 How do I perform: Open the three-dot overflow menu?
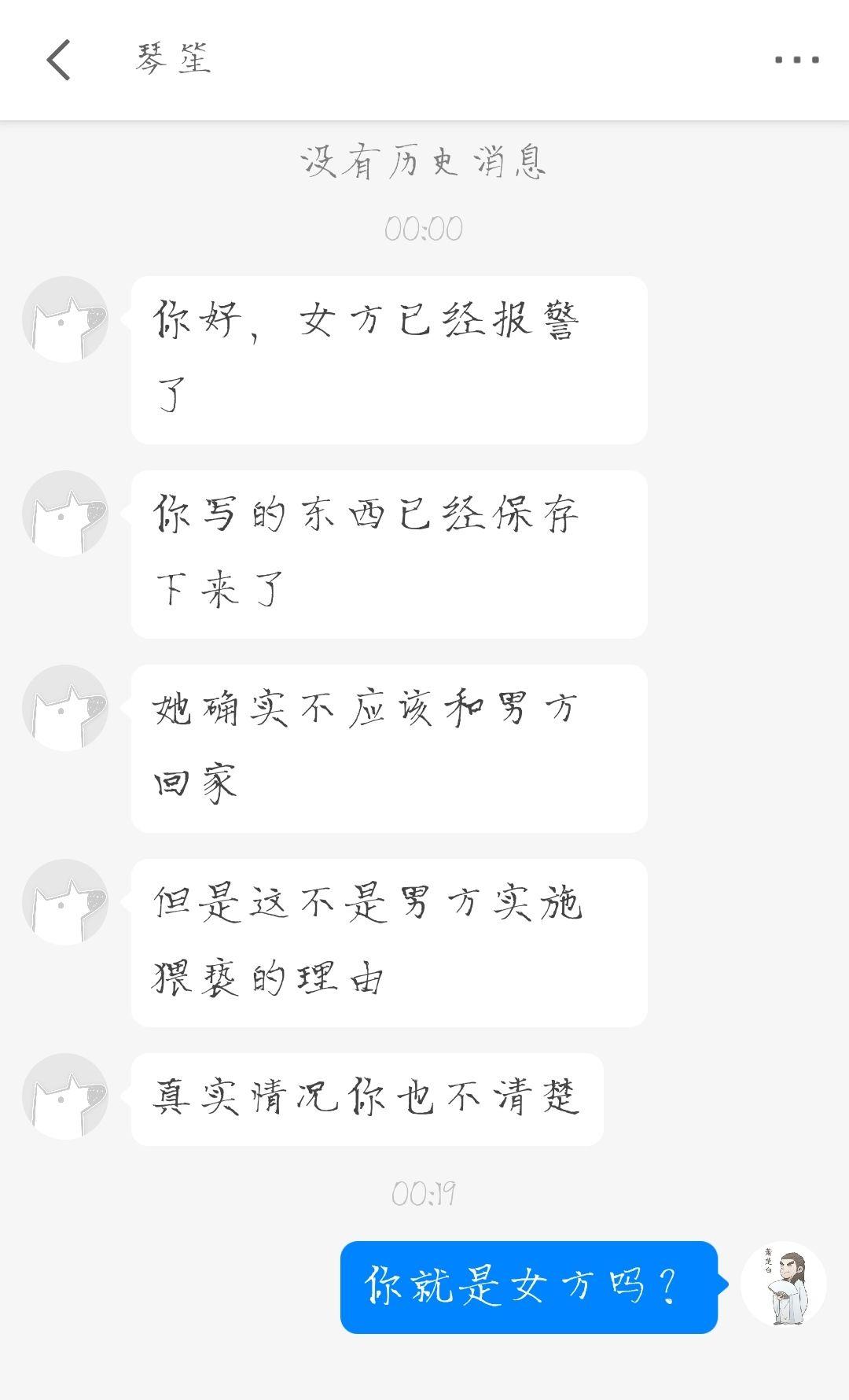tap(796, 60)
